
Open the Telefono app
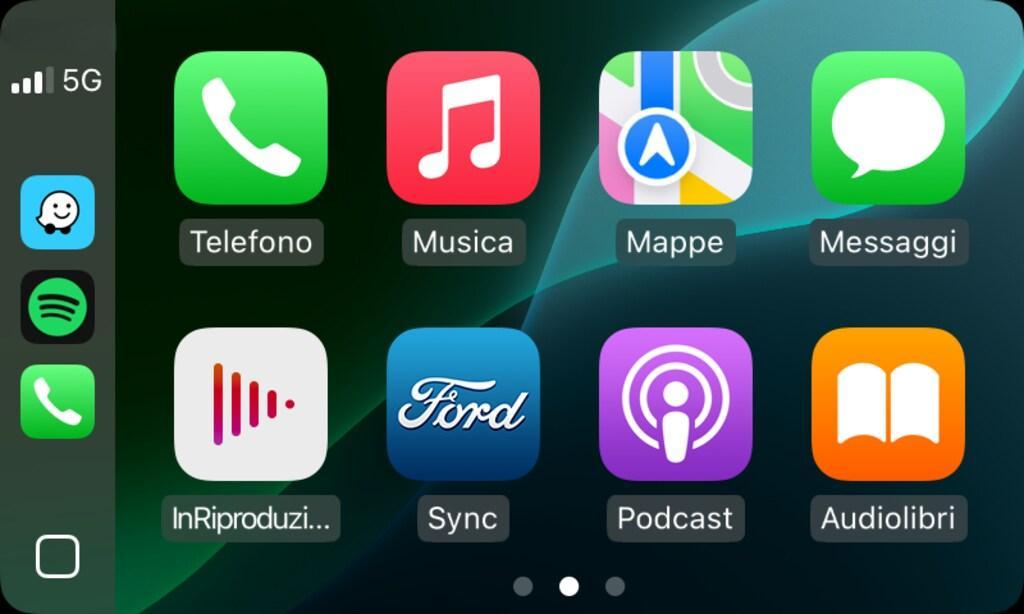(250, 128)
